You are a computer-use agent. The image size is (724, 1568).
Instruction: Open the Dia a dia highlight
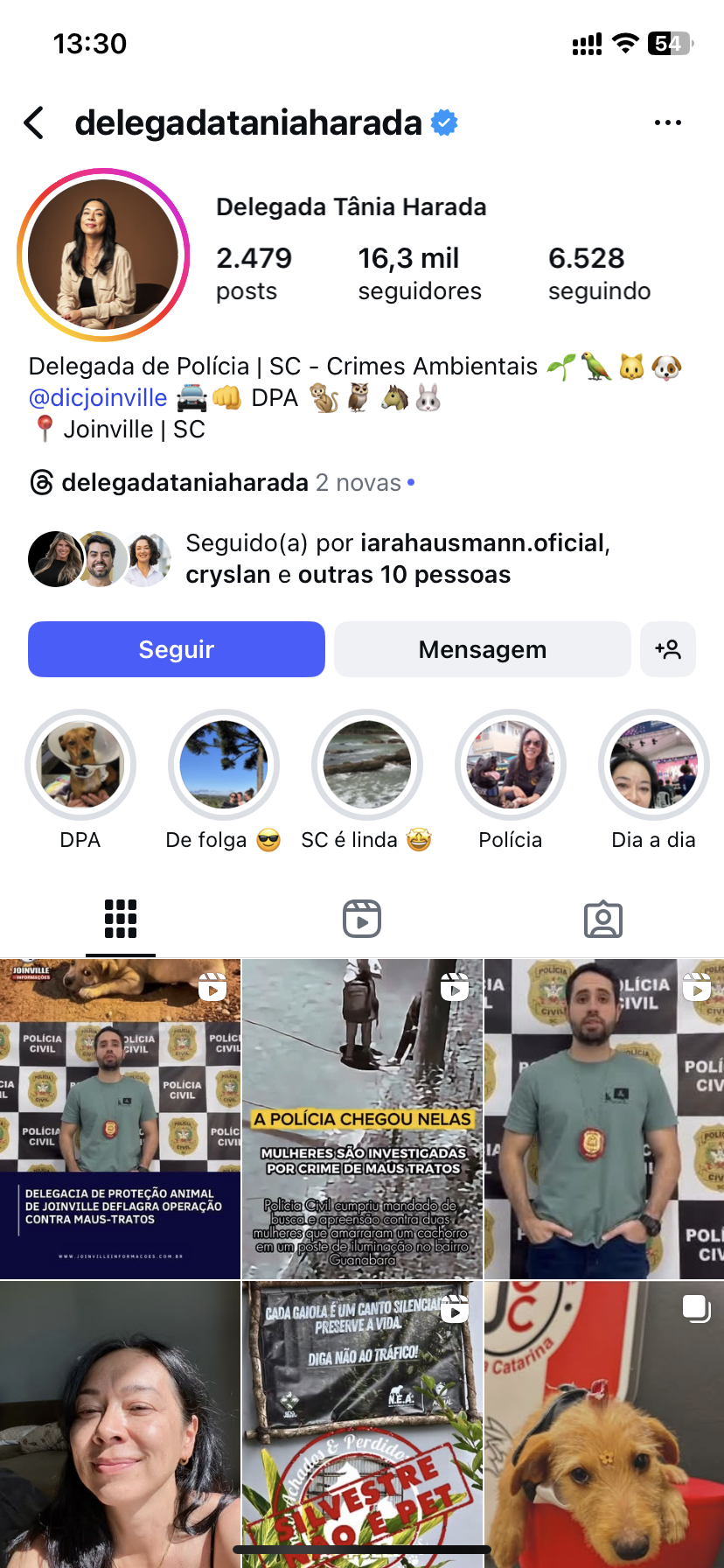click(654, 765)
